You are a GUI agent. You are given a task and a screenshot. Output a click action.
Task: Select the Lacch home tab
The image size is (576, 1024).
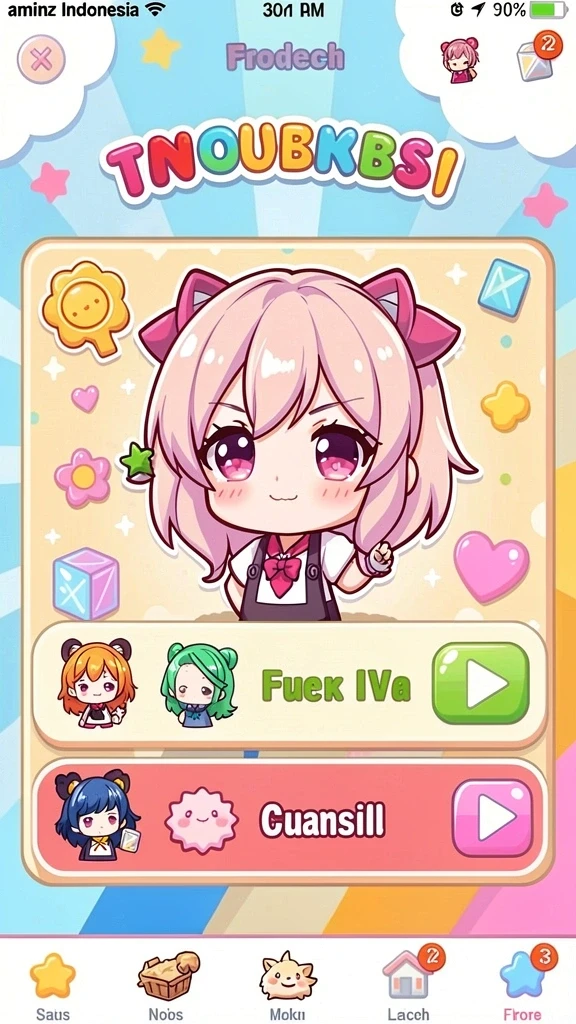coord(409,985)
